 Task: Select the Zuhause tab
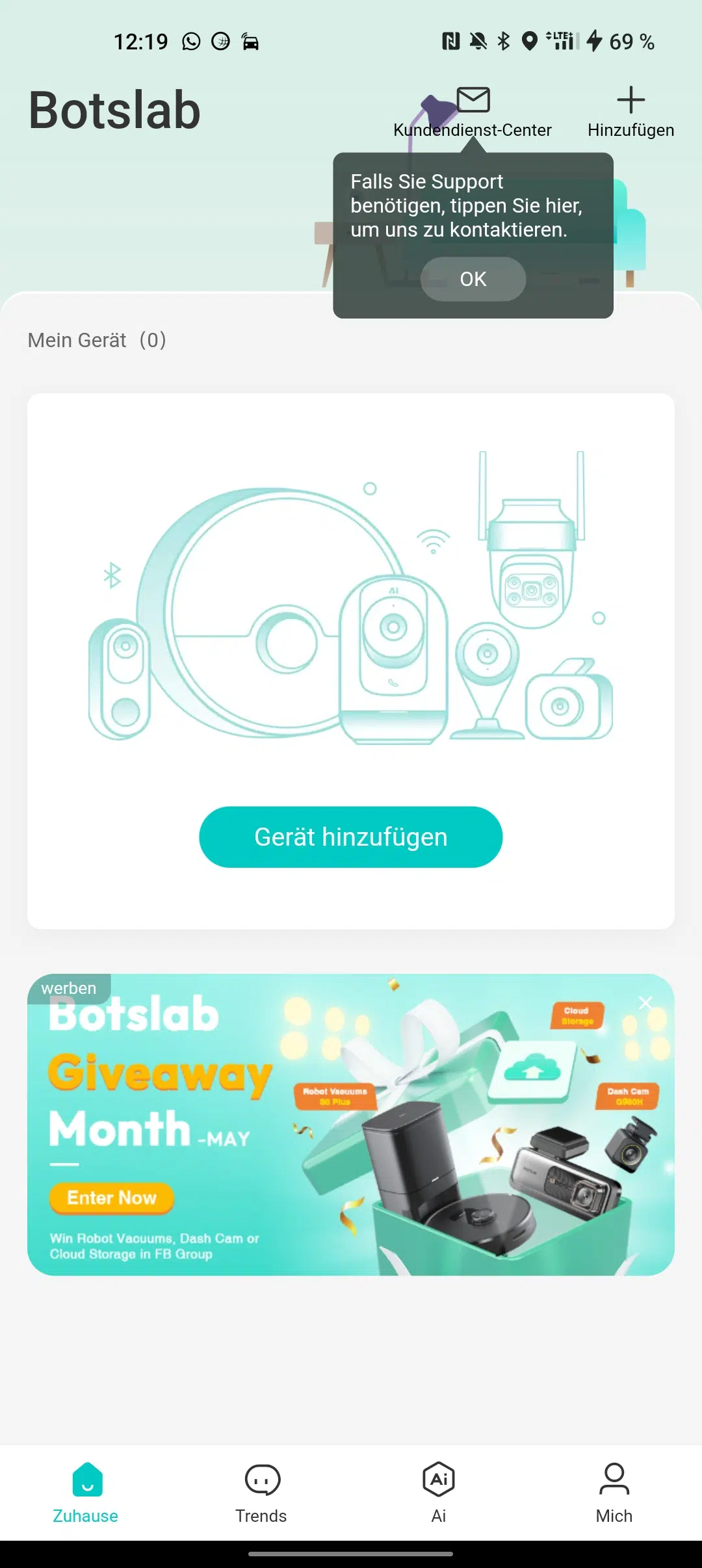coord(86,1493)
